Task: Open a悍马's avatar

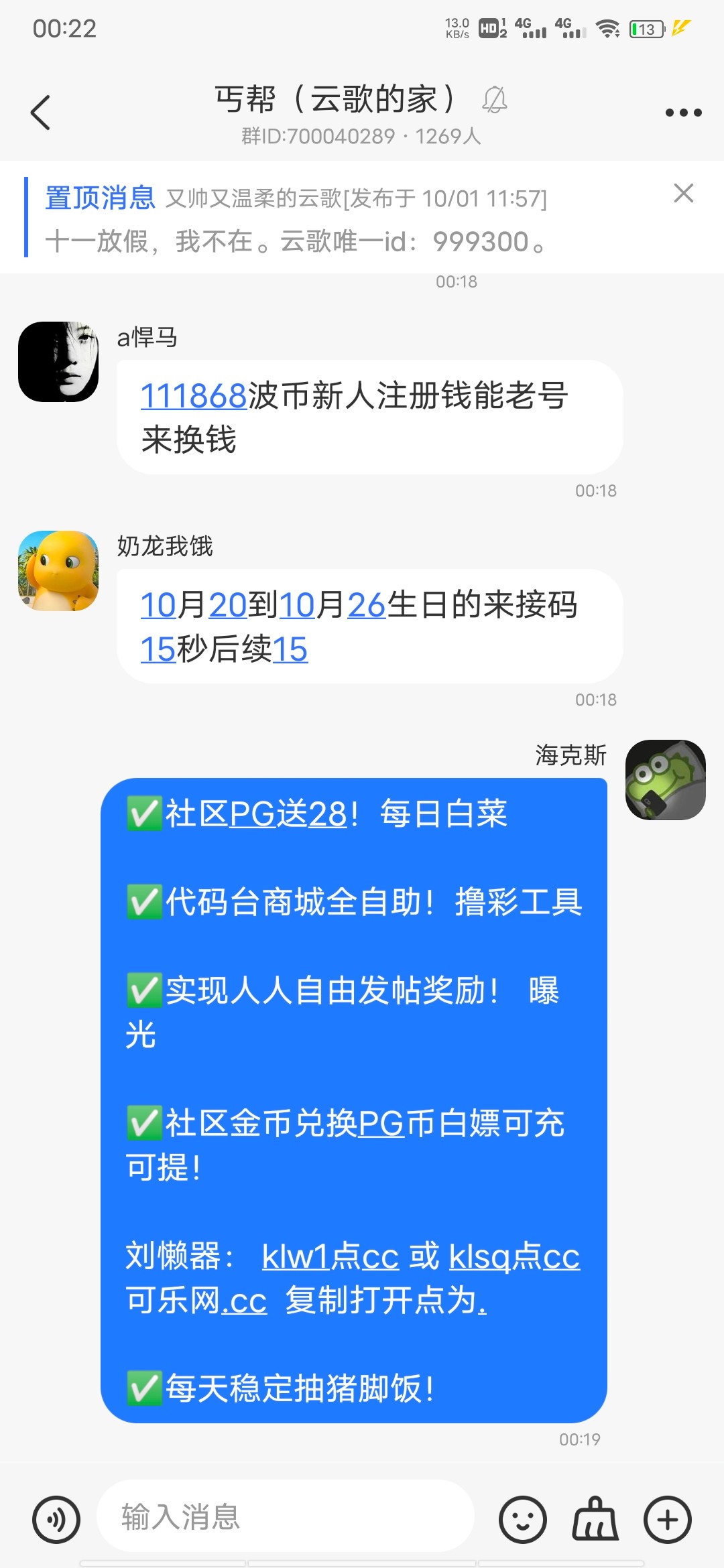Action: coord(58,361)
